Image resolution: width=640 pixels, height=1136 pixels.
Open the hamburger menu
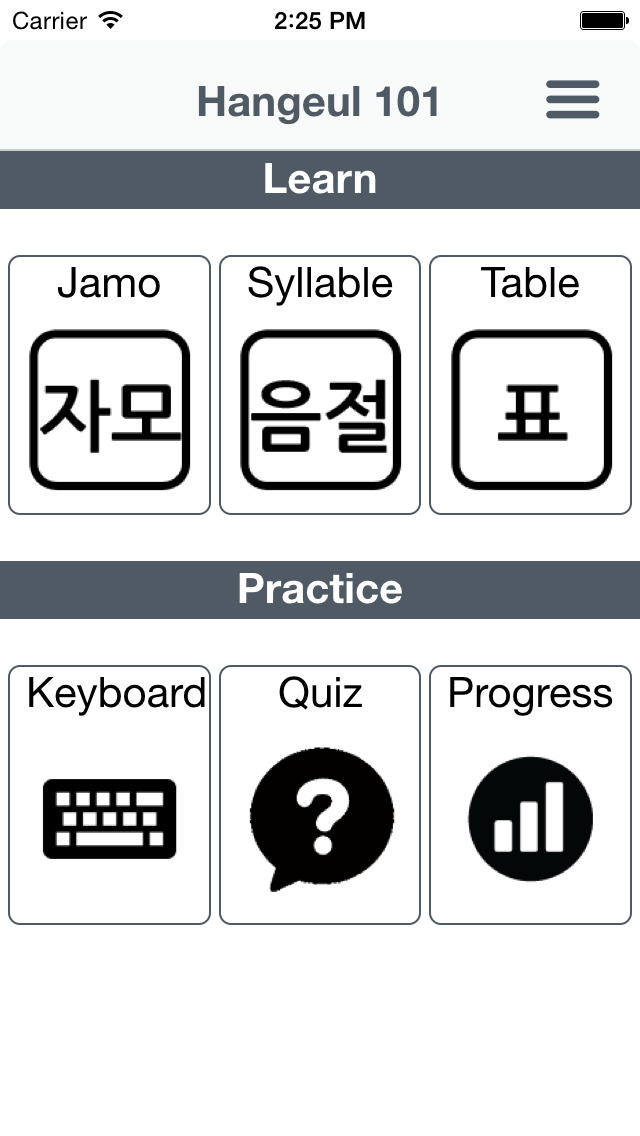pyautogui.click(x=573, y=99)
